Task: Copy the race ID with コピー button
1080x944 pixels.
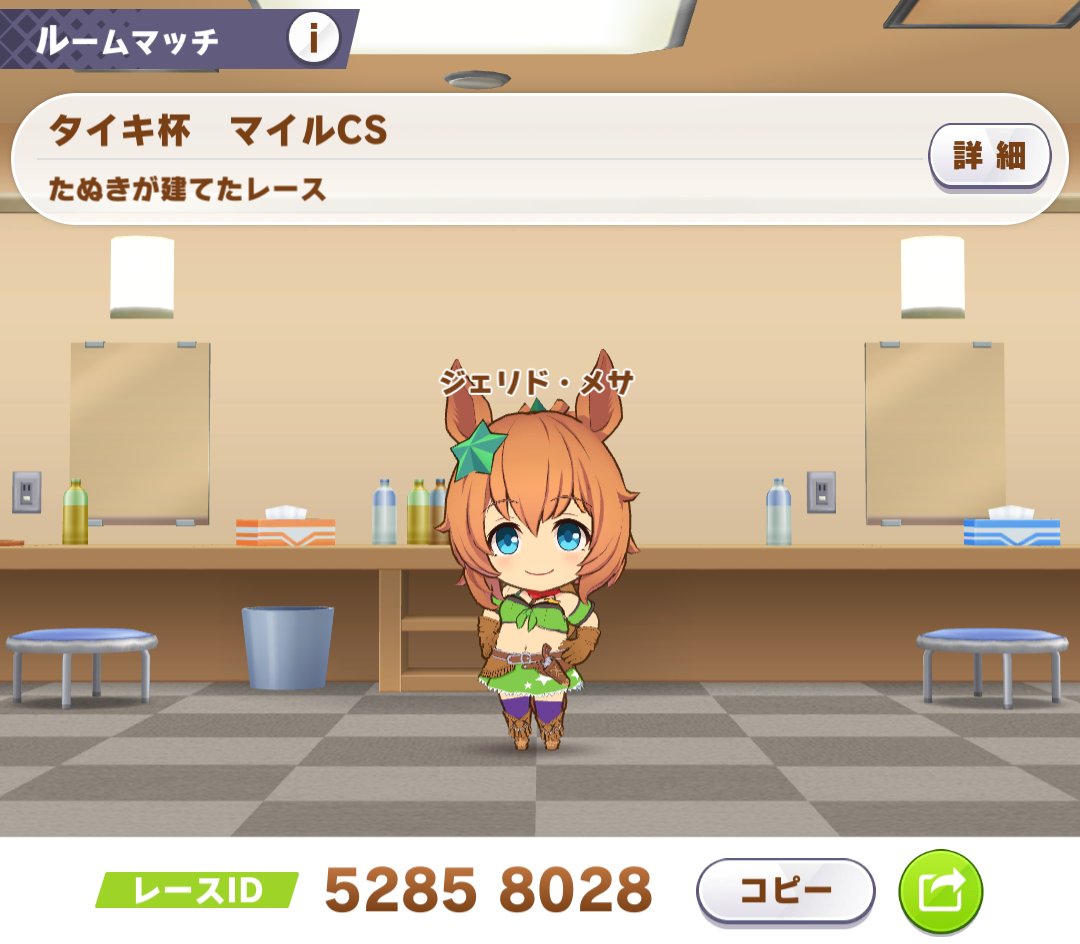Action: [x=785, y=890]
